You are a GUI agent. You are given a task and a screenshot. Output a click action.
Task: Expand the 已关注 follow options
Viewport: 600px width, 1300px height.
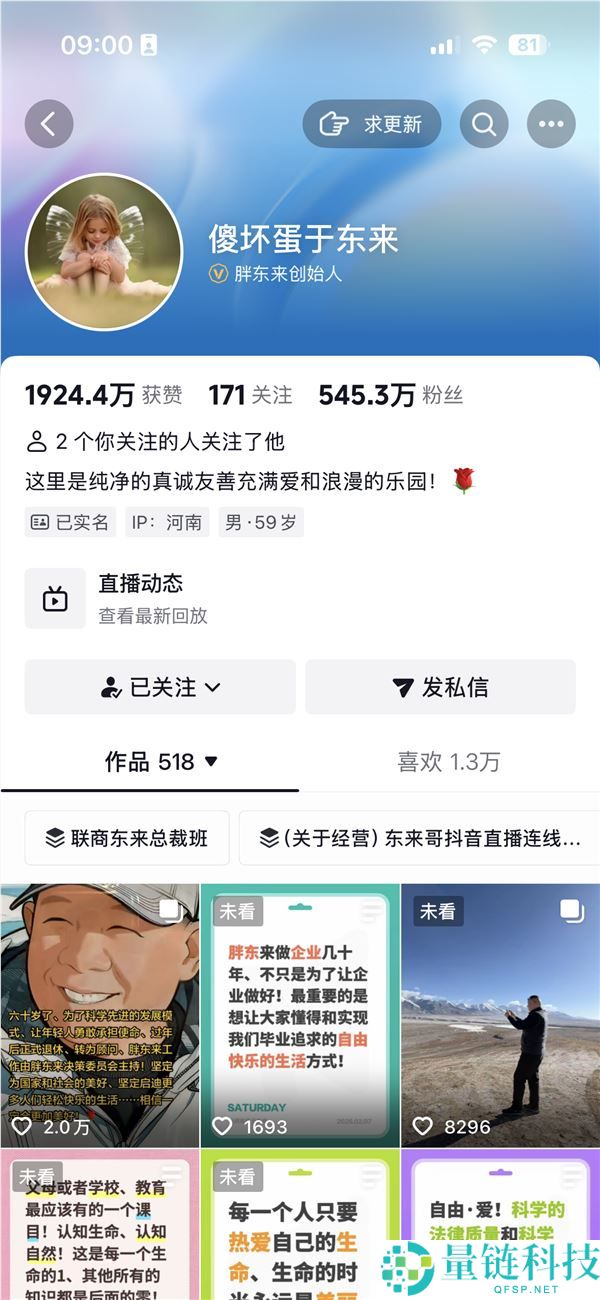(160, 687)
